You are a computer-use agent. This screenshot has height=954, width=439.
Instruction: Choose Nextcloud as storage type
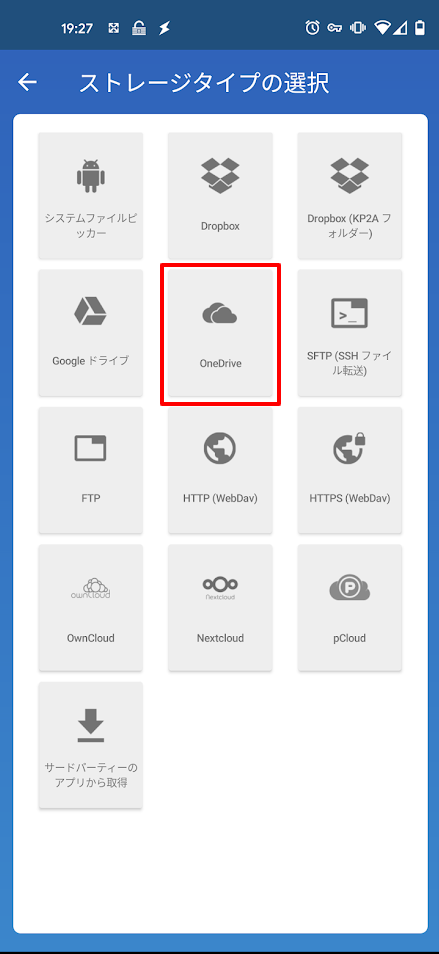220,608
